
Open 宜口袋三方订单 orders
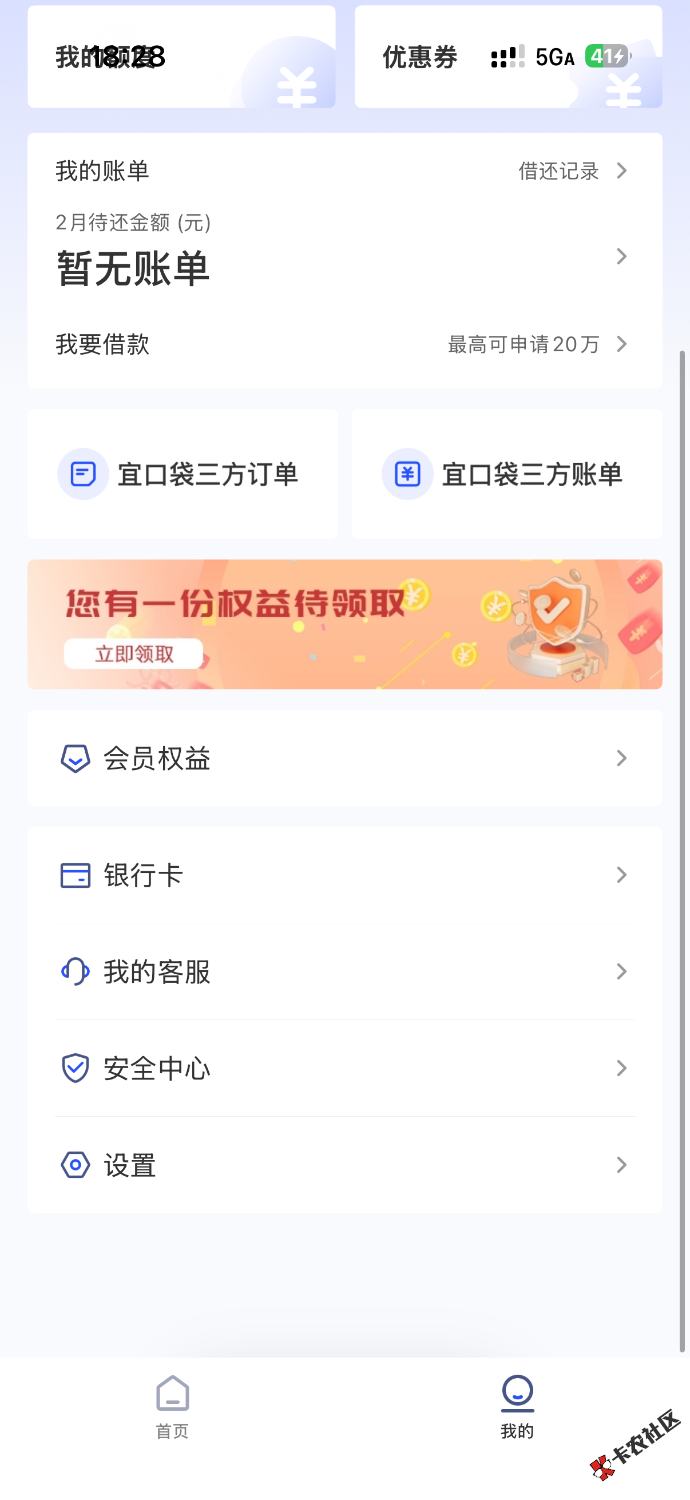point(182,474)
